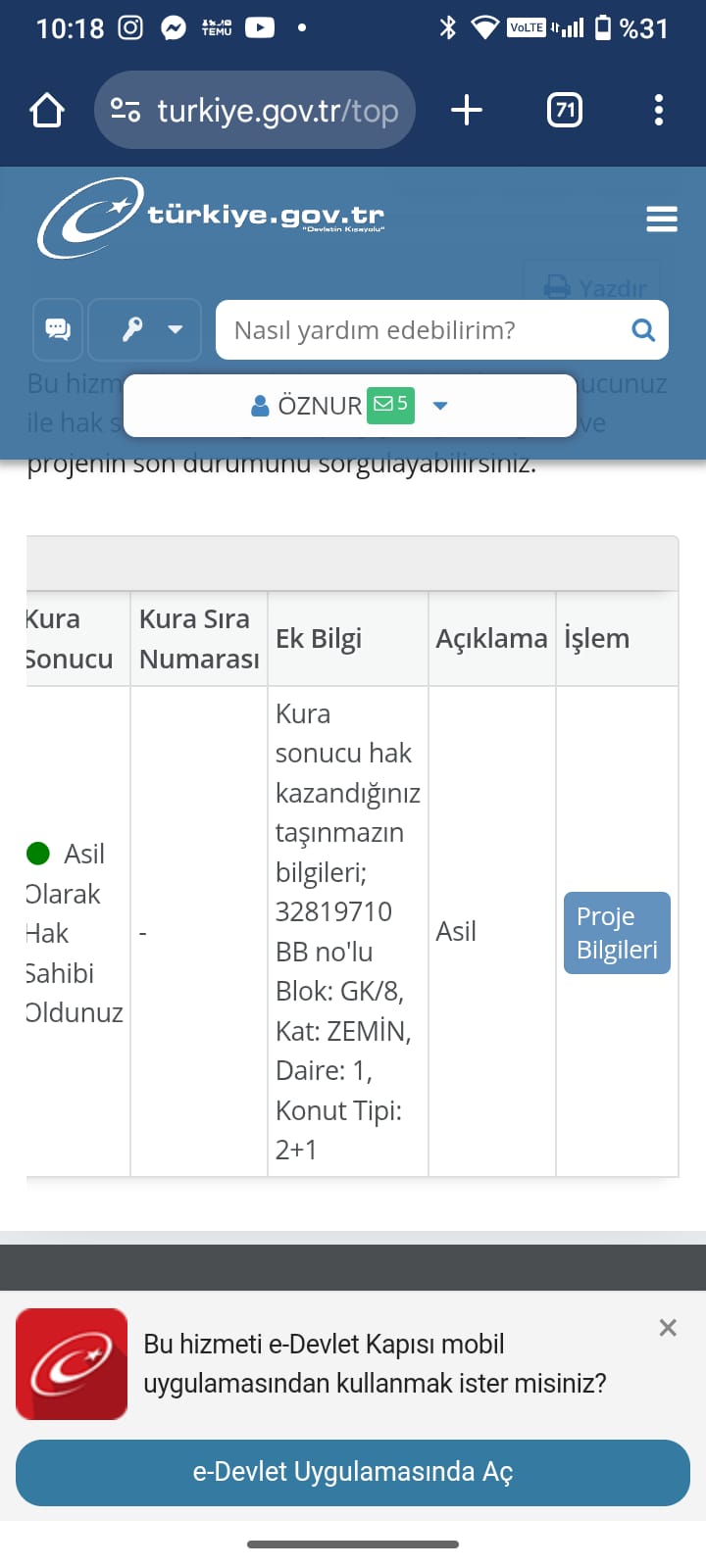Open a new browser tab
This screenshot has width=706, height=1568.
tap(467, 110)
